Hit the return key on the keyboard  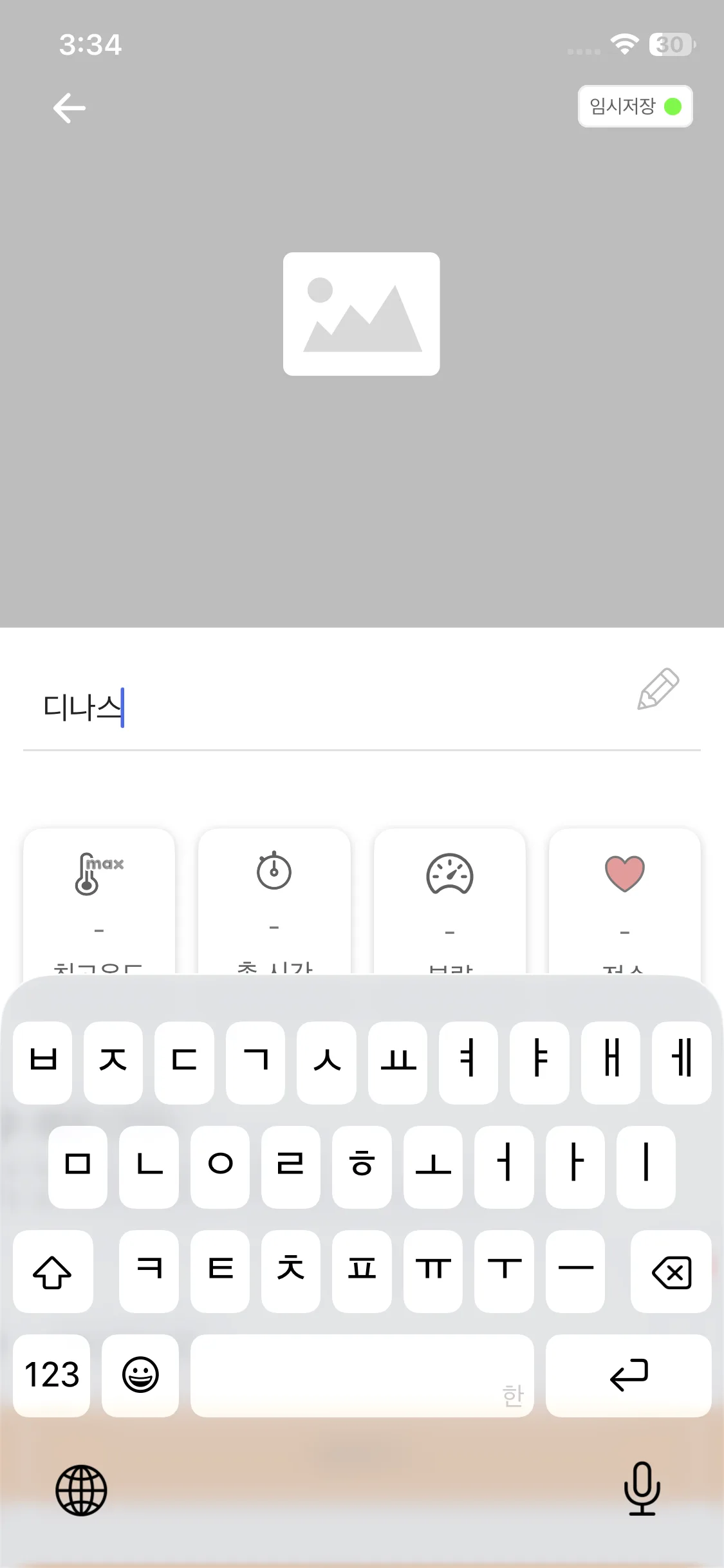point(628,1375)
